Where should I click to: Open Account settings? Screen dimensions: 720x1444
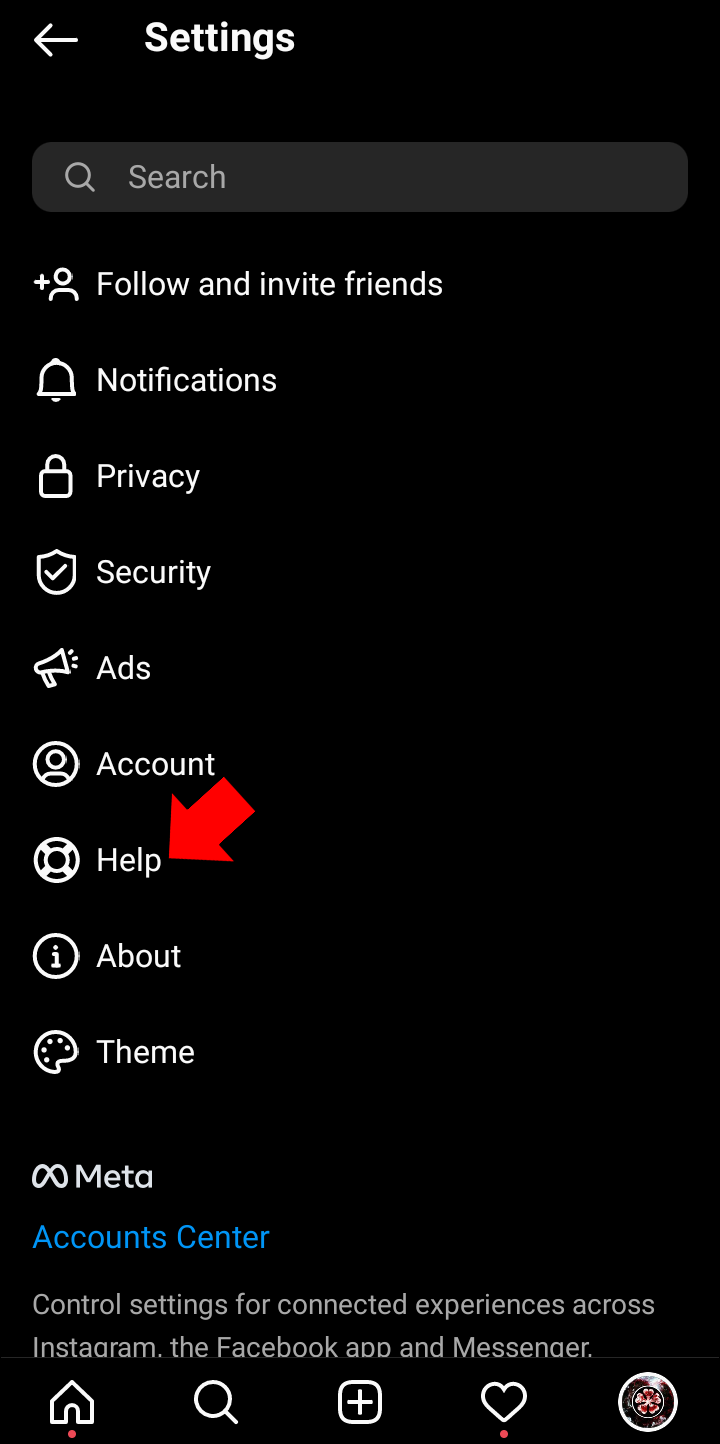pos(155,764)
